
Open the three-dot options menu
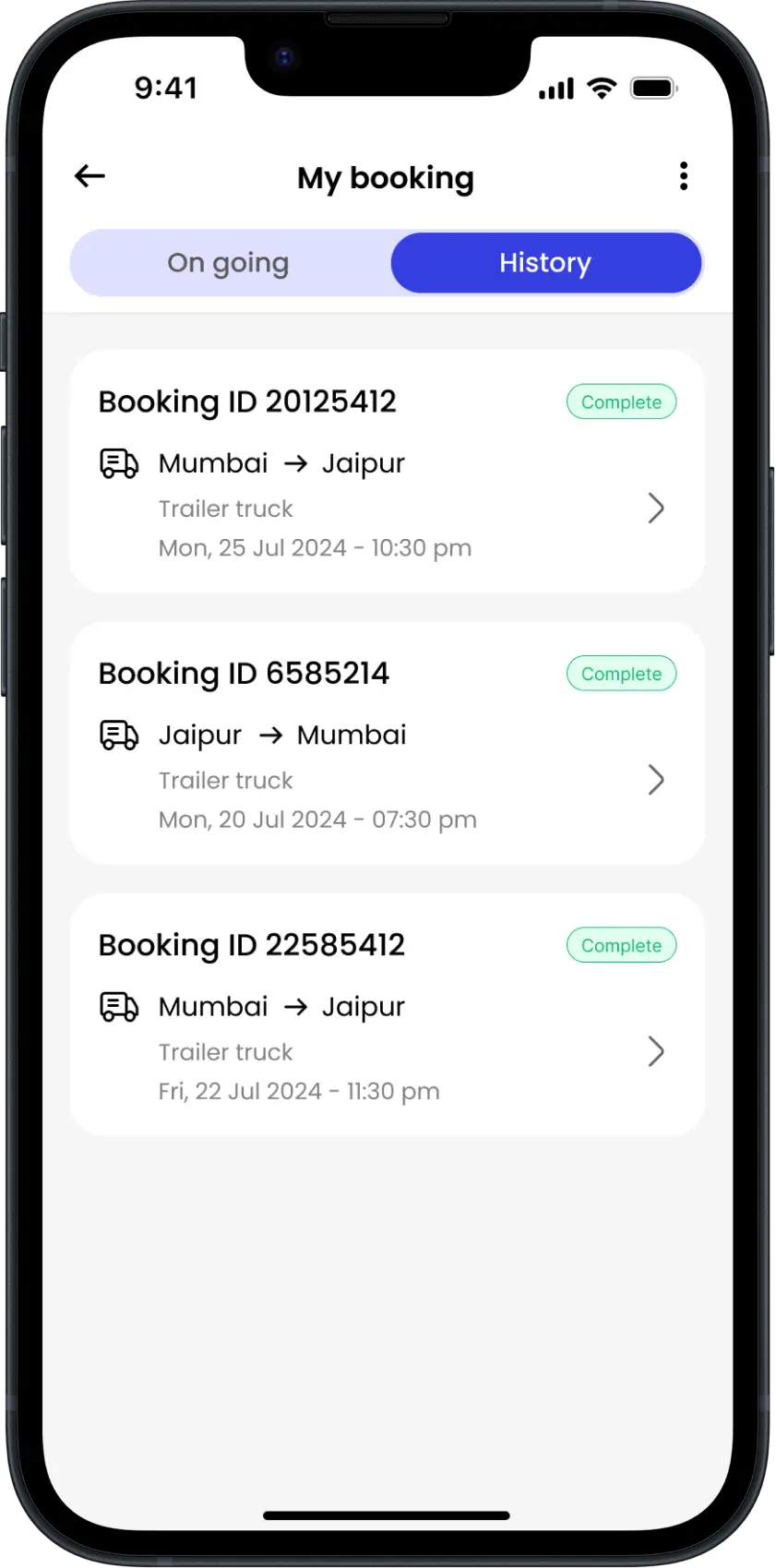point(683,175)
